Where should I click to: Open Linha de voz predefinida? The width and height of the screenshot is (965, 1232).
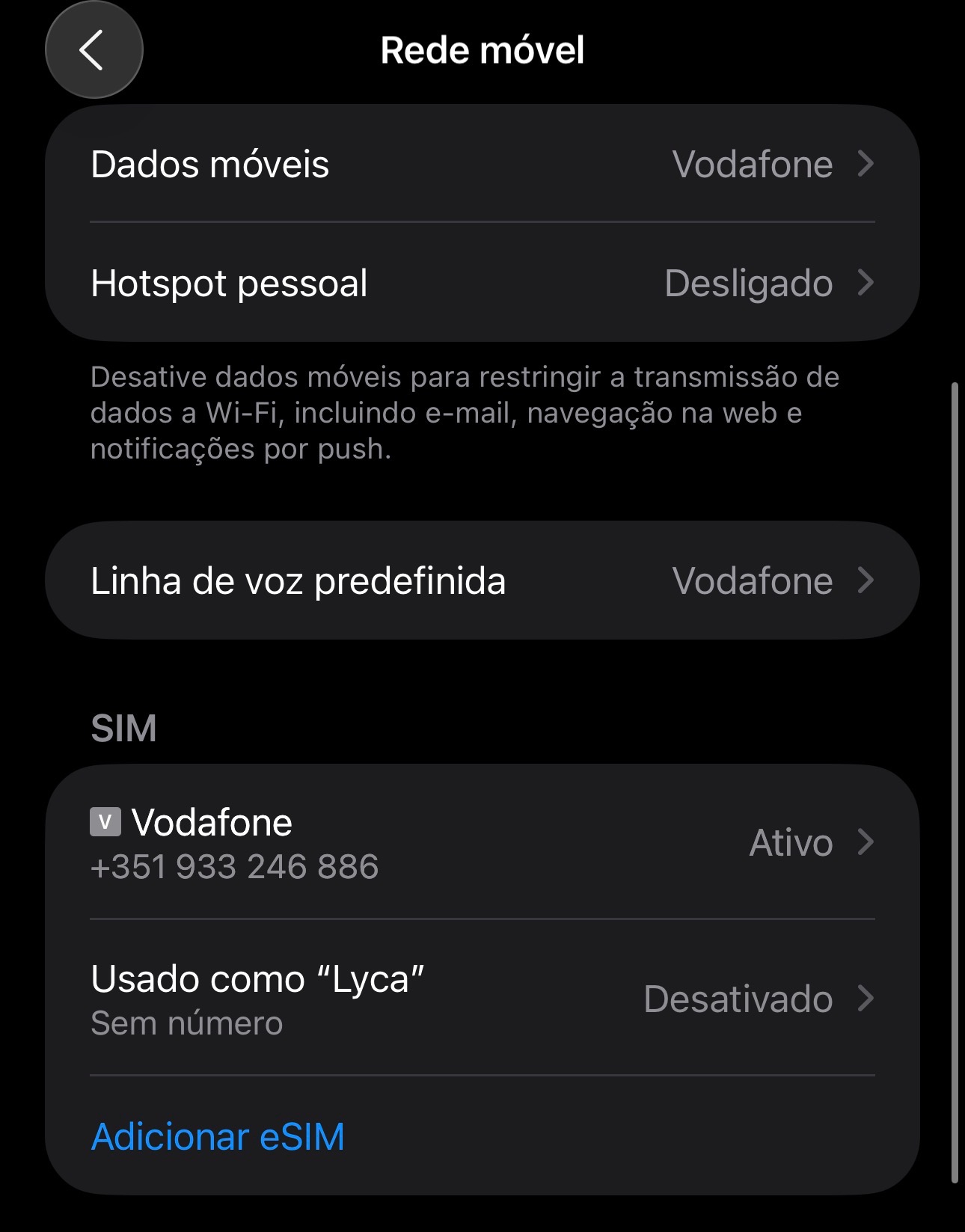pos(482,580)
